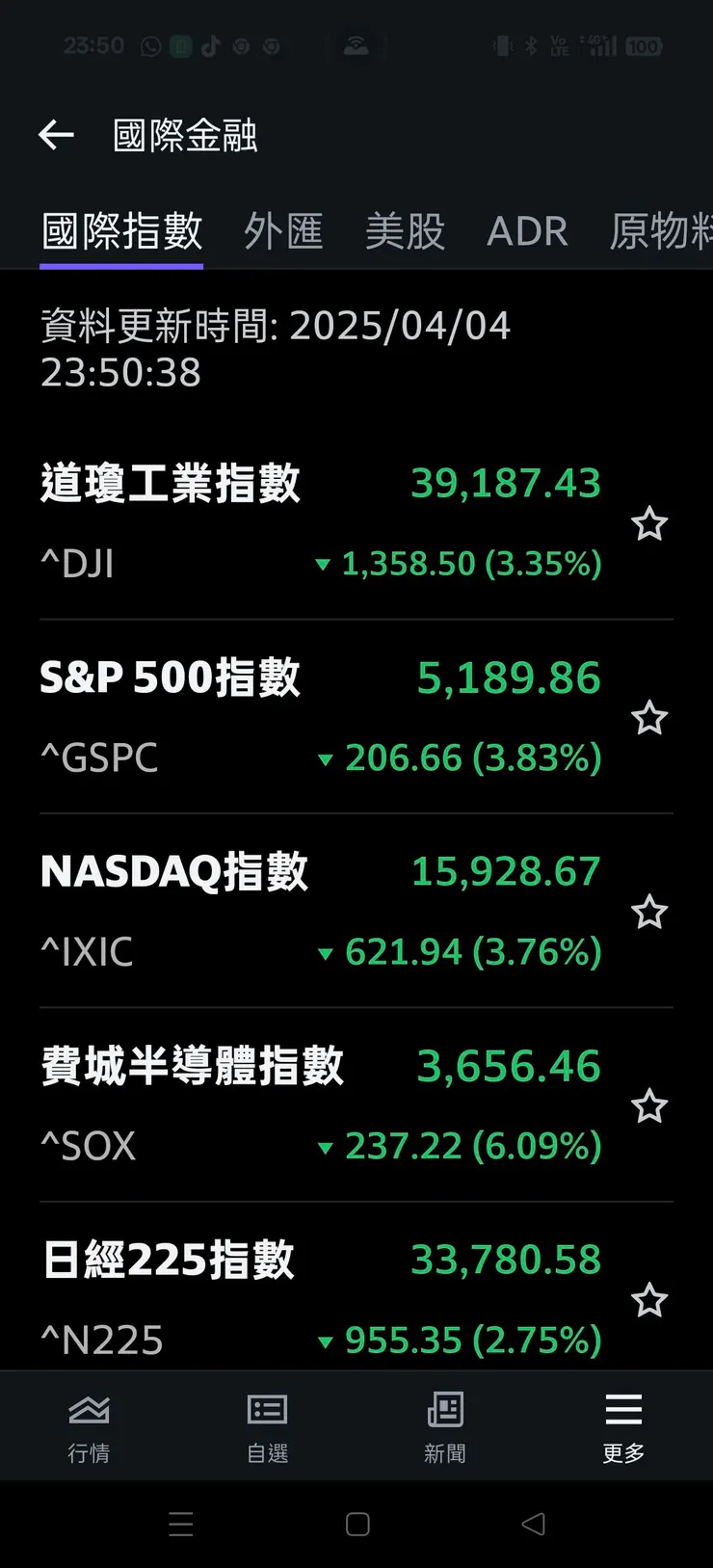The height and width of the screenshot is (1568, 713).
Task: Go to the 行情 tab
Action: 89,1426
